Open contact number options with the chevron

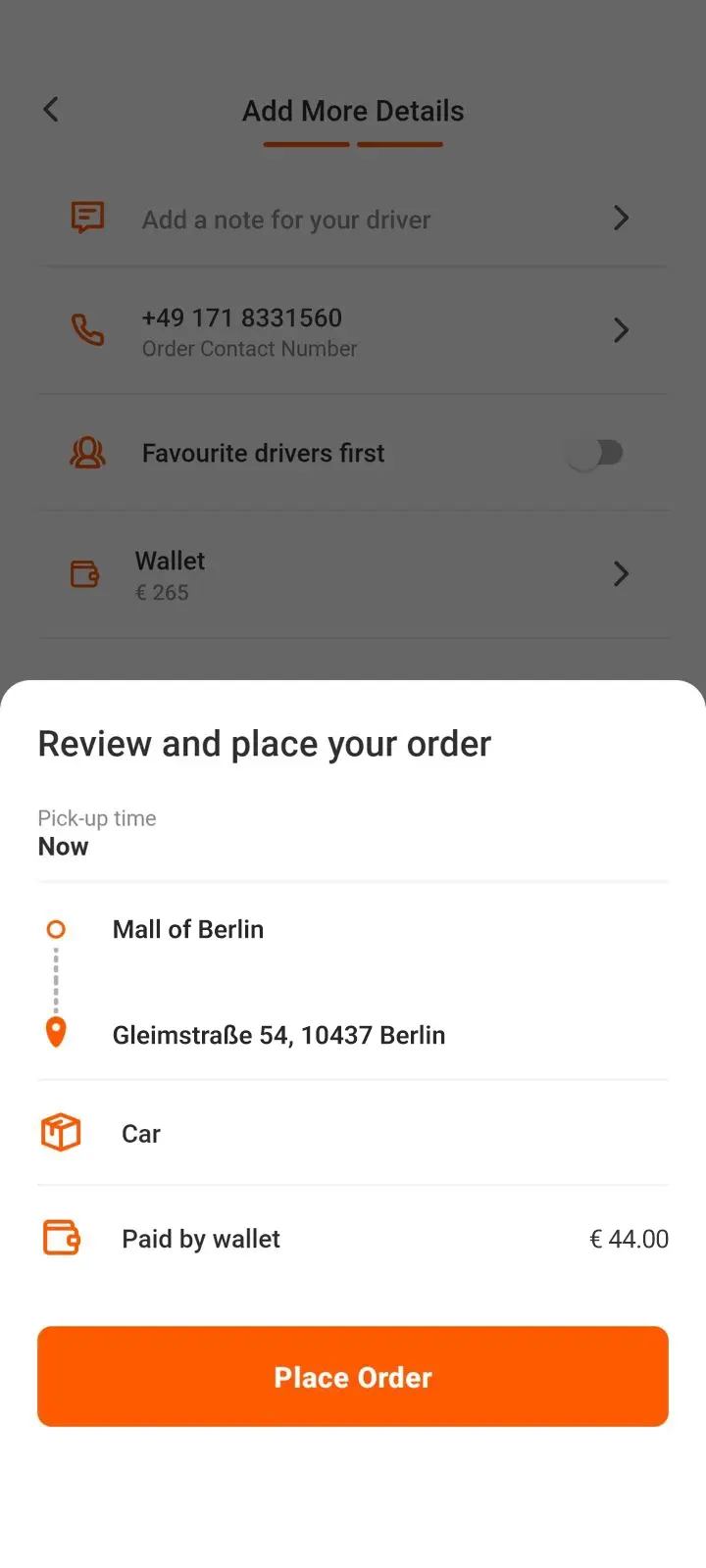[x=621, y=330]
